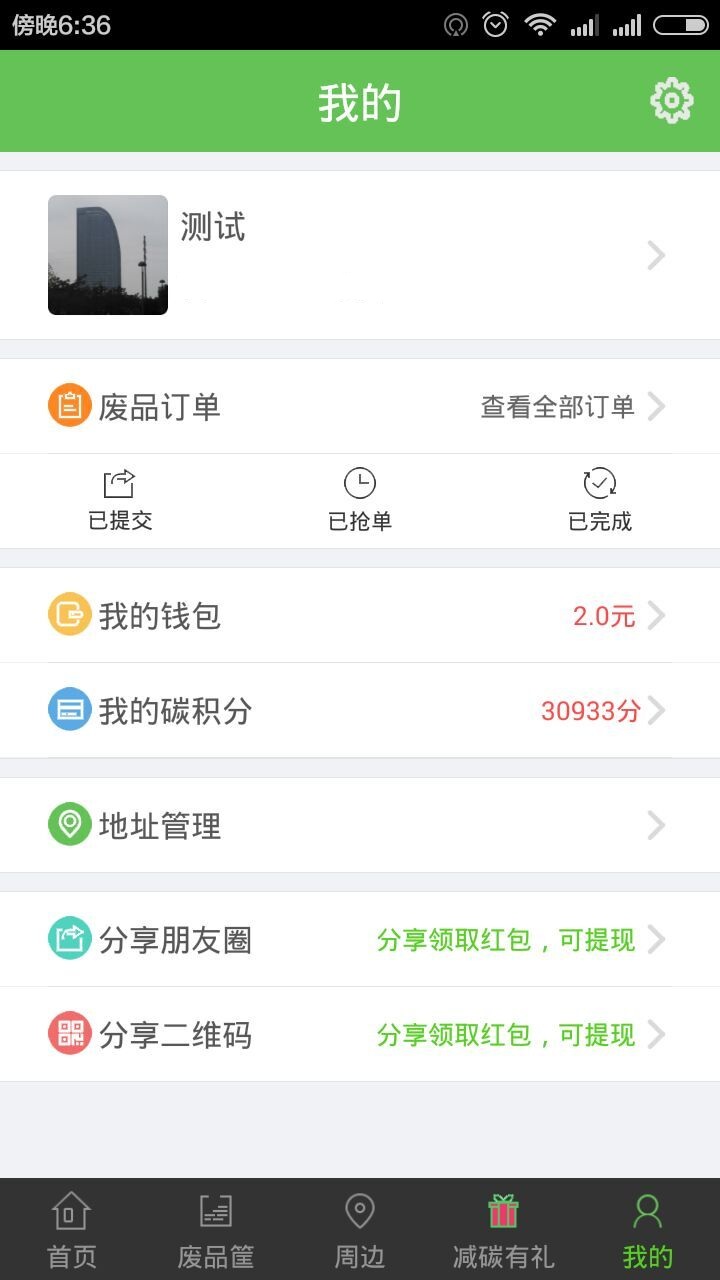Open 已完成 completed orders
The image size is (720, 1280).
(x=600, y=501)
